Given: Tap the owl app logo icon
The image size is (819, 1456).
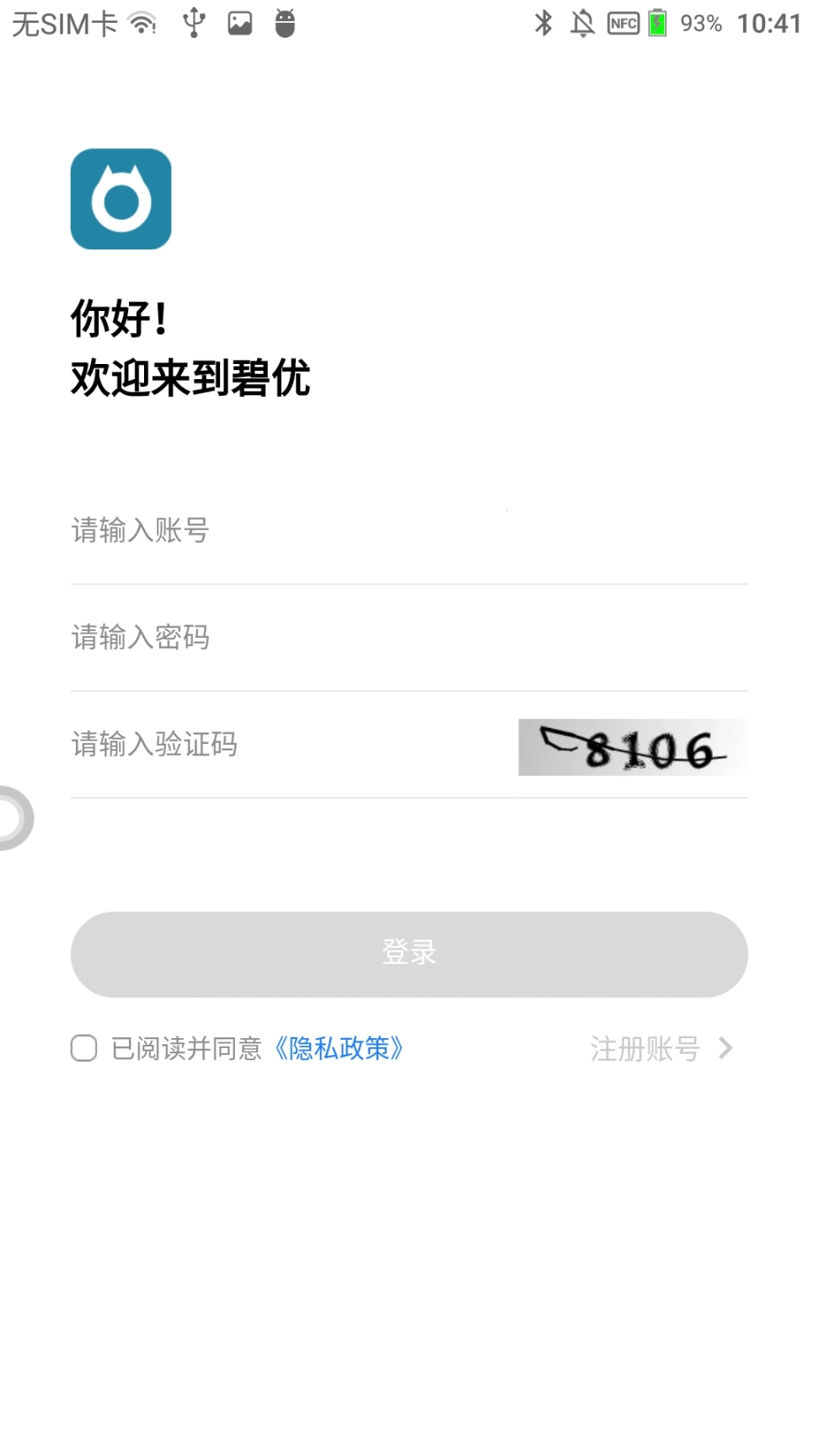Looking at the screenshot, I should (121, 199).
